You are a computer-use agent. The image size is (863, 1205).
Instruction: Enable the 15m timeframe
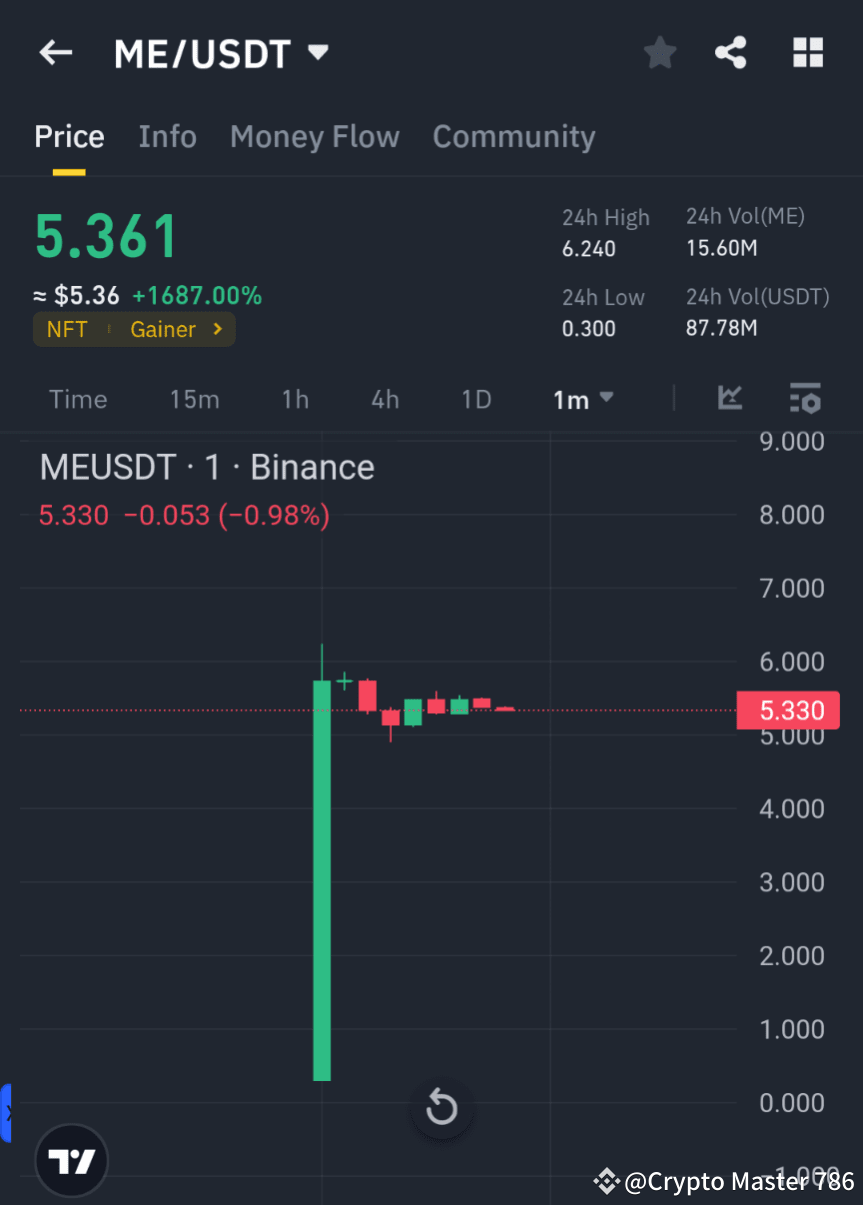pyautogui.click(x=195, y=398)
